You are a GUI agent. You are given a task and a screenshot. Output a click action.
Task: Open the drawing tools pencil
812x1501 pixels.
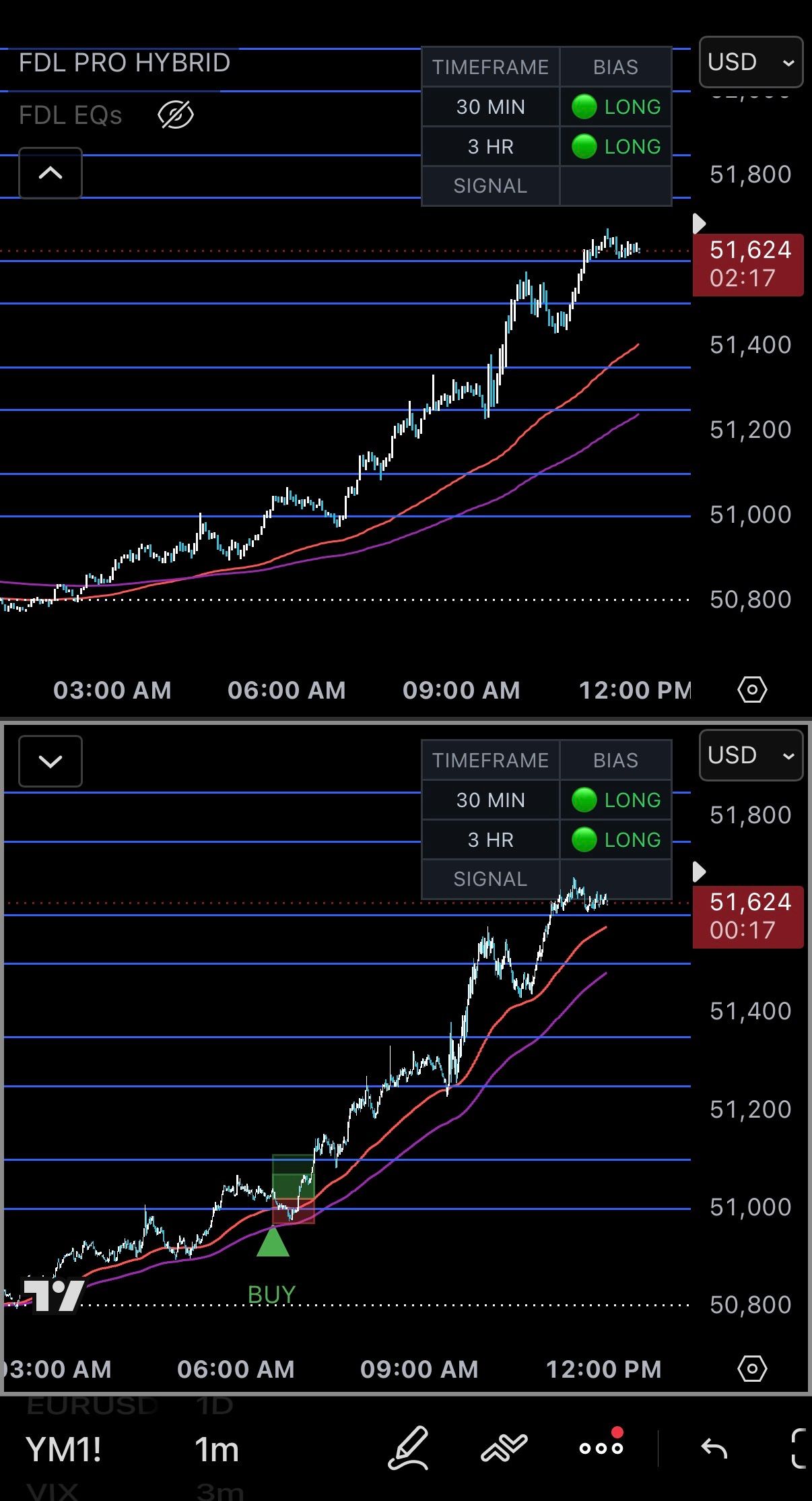point(409,1448)
